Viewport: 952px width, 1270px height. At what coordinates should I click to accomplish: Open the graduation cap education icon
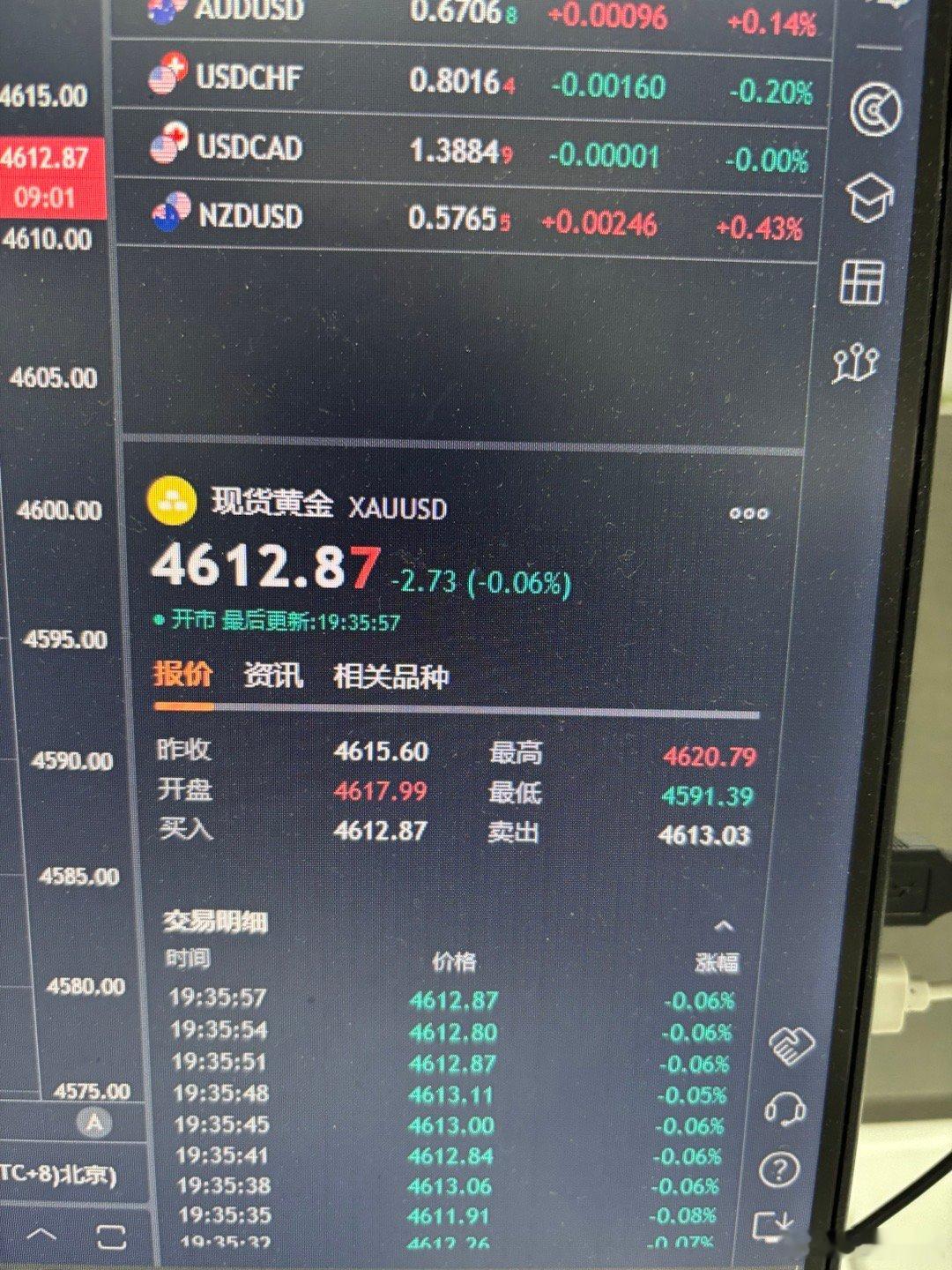[867, 196]
